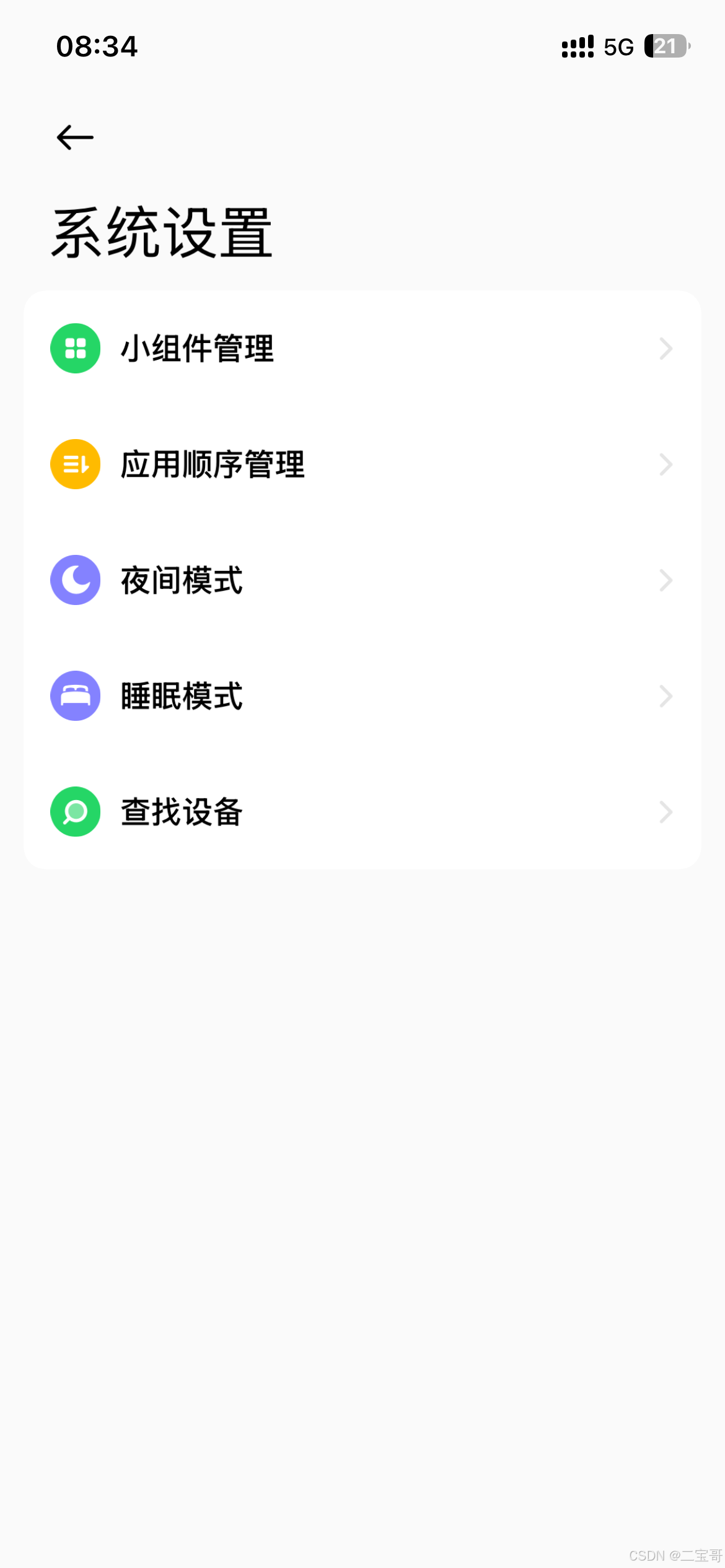
Task: Select 夜间模式 option
Action: click(x=362, y=580)
